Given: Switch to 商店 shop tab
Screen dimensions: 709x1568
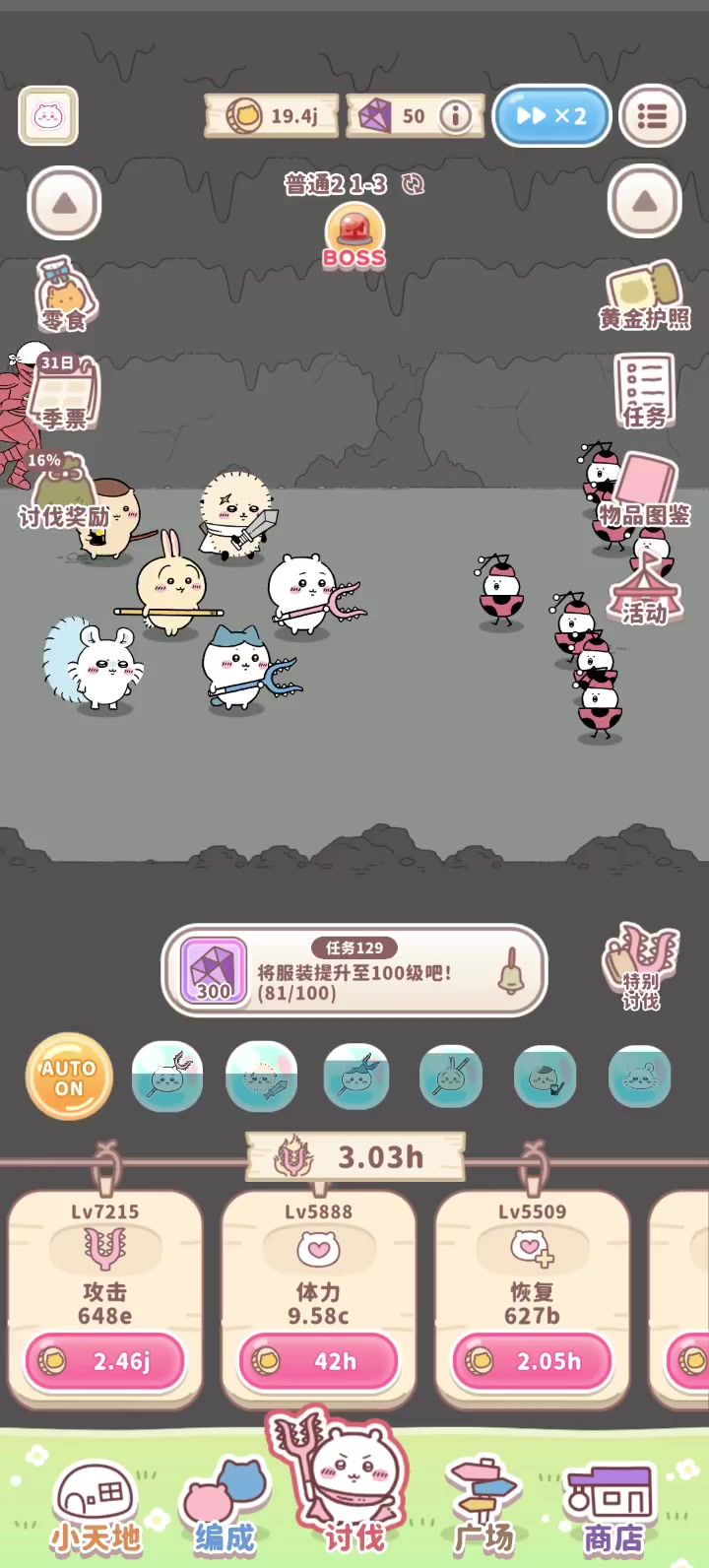Looking at the screenshot, I should (x=612, y=1507).
